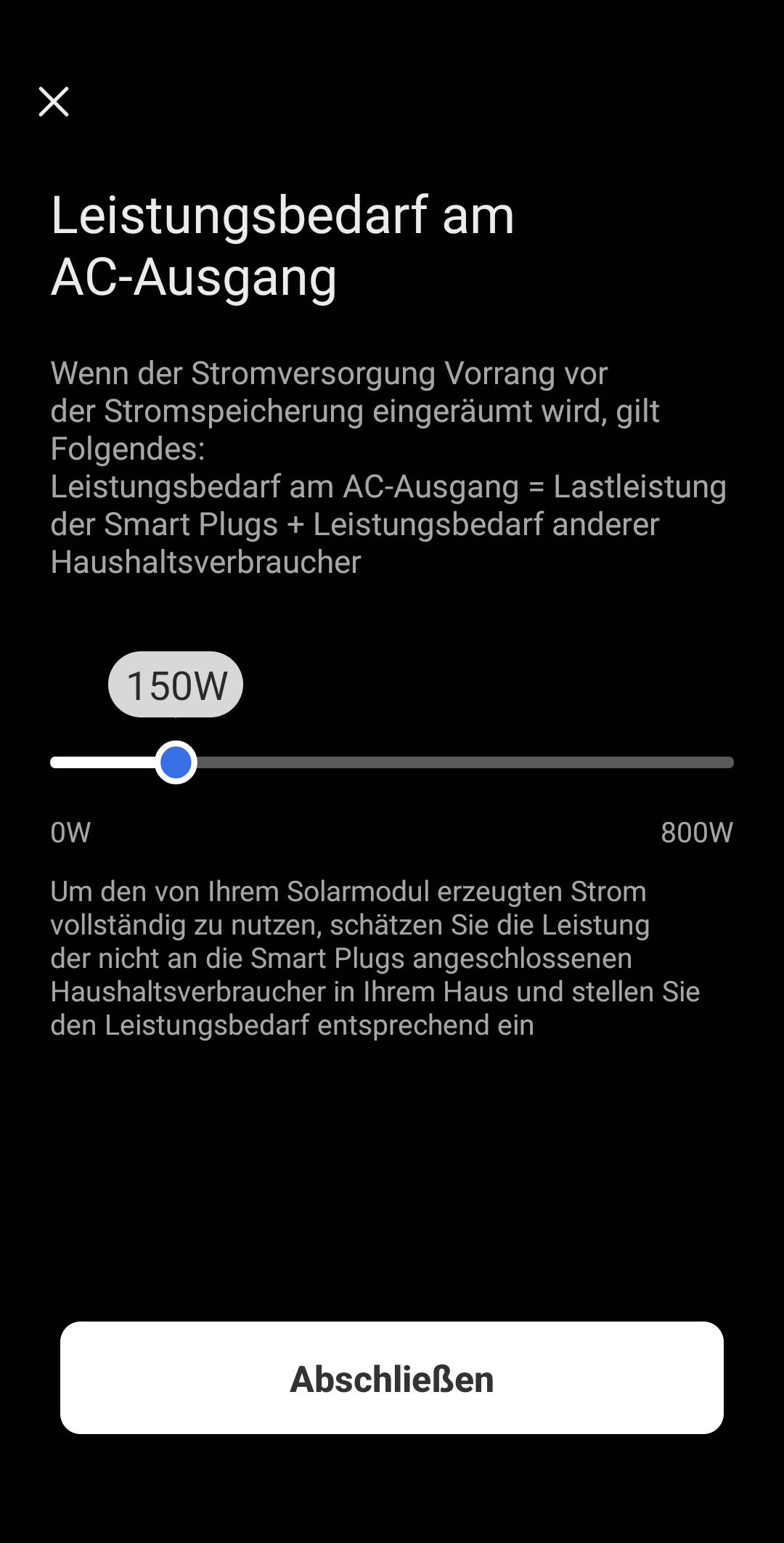This screenshot has width=784, height=1543.
Task: Confirm with the Abschließen button
Action: 392,1378
